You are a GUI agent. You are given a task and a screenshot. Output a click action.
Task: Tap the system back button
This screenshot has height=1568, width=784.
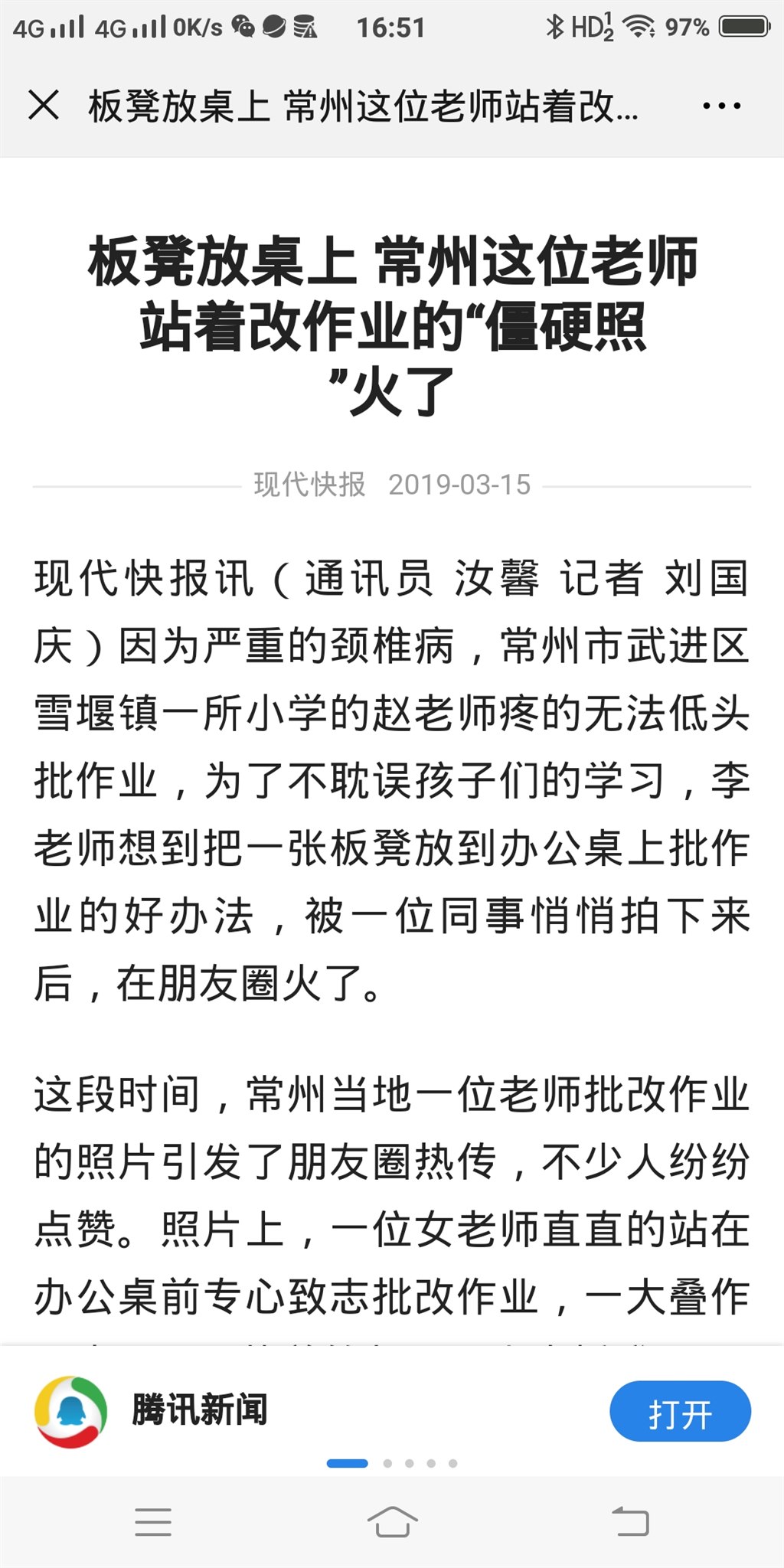pos(630,1521)
